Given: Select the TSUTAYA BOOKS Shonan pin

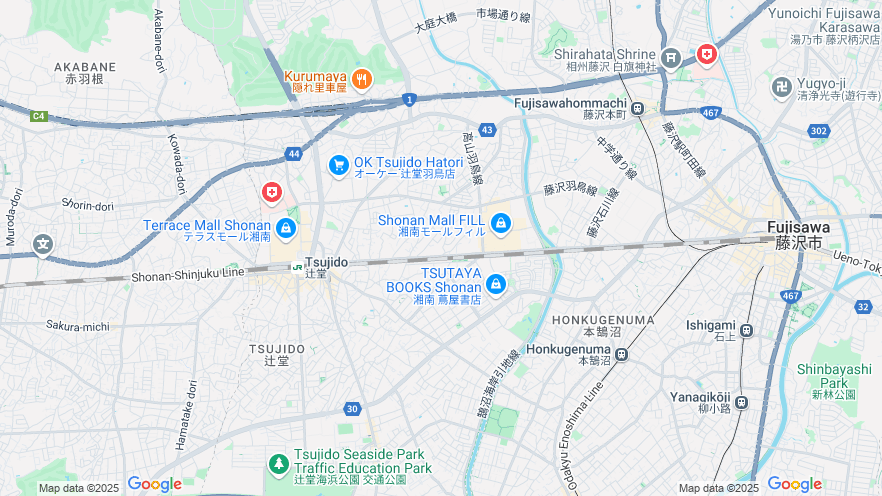Looking at the screenshot, I should (x=496, y=284).
